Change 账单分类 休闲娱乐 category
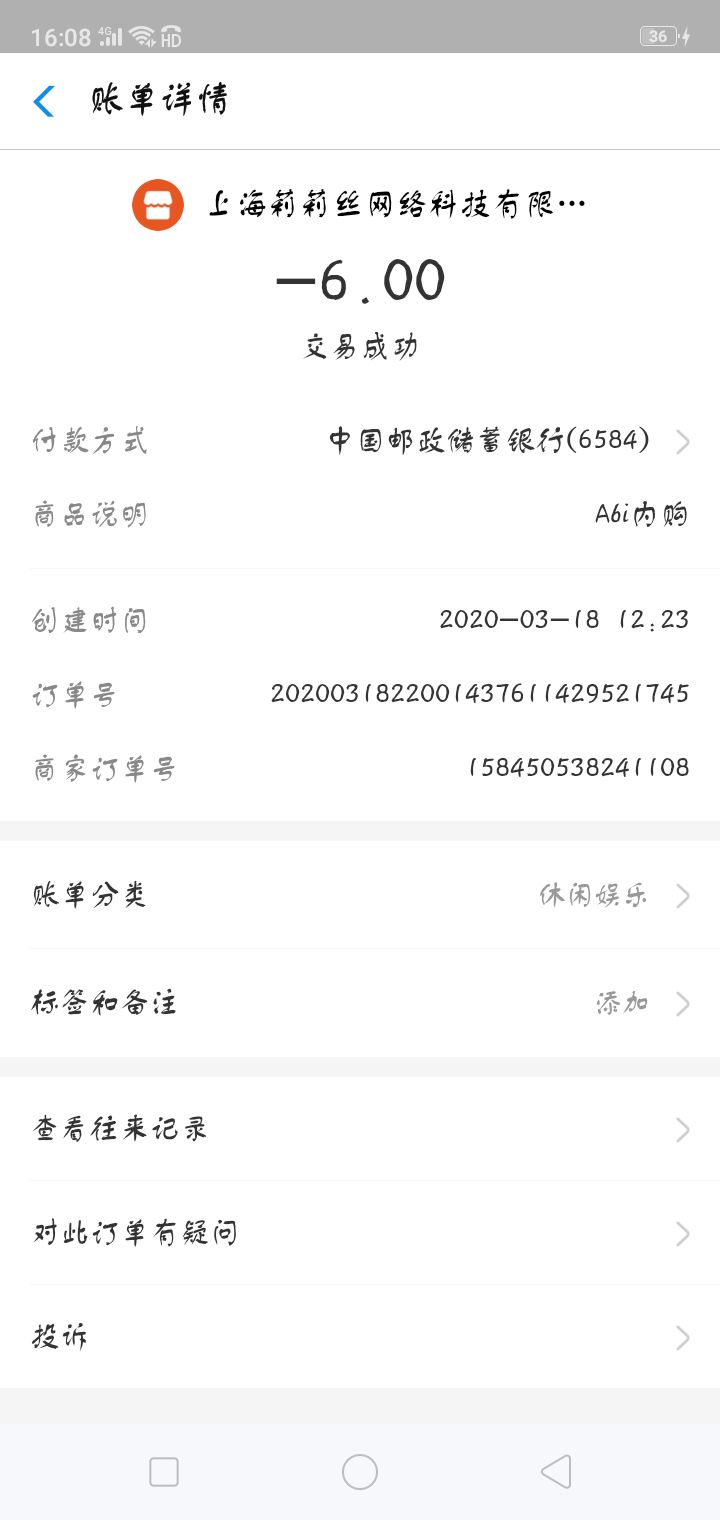 (x=360, y=895)
